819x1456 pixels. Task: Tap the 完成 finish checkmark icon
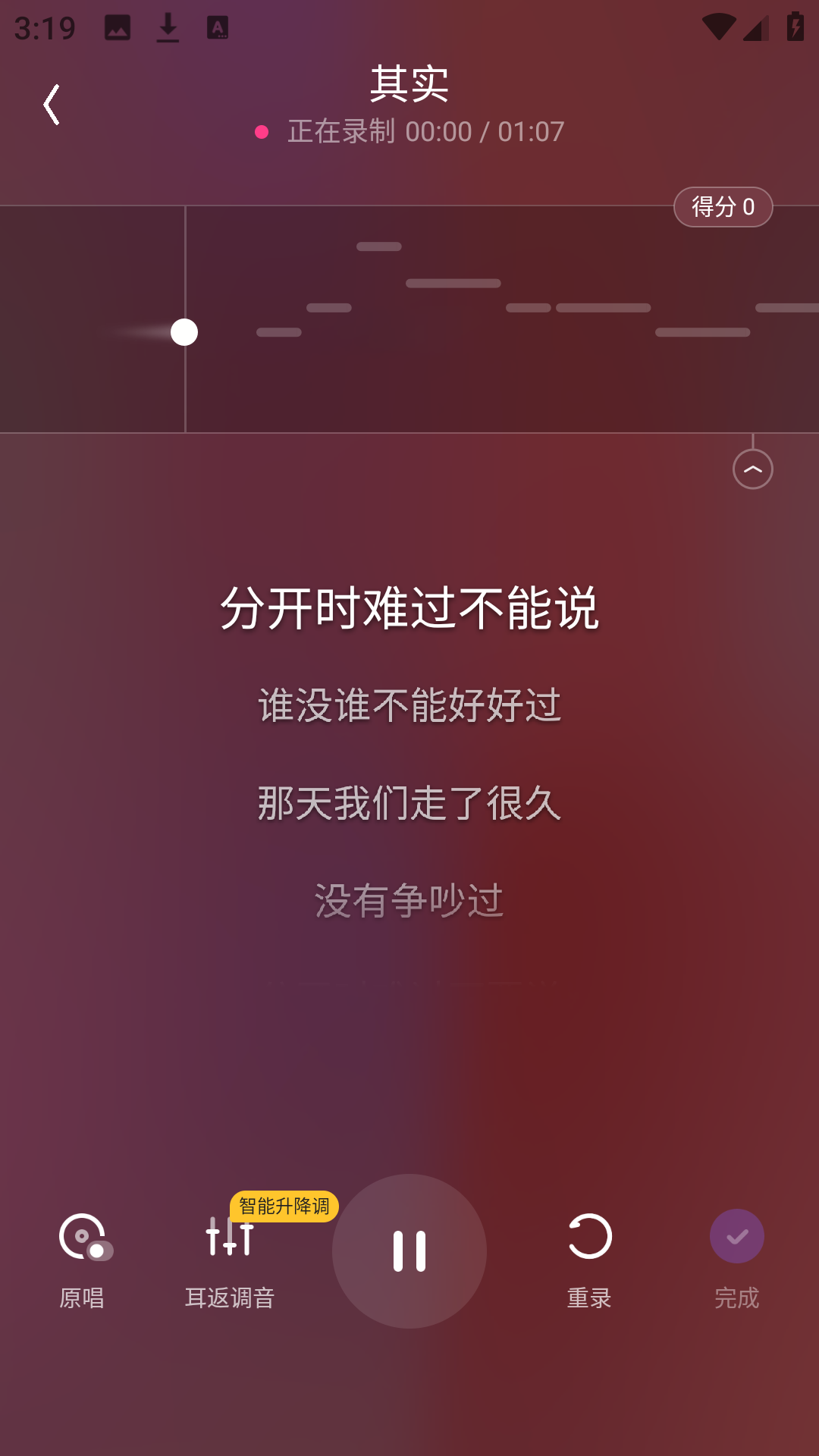click(736, 1236)
